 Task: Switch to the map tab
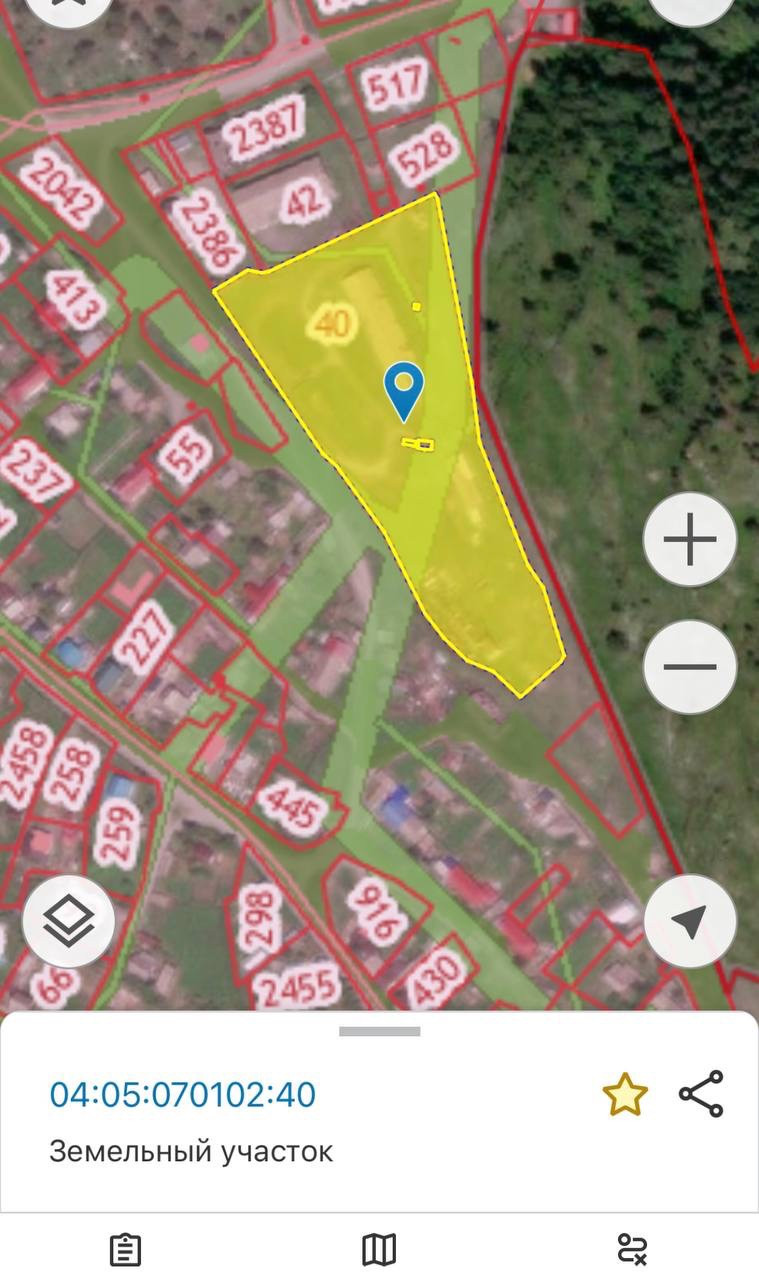tap(379, 1249)
